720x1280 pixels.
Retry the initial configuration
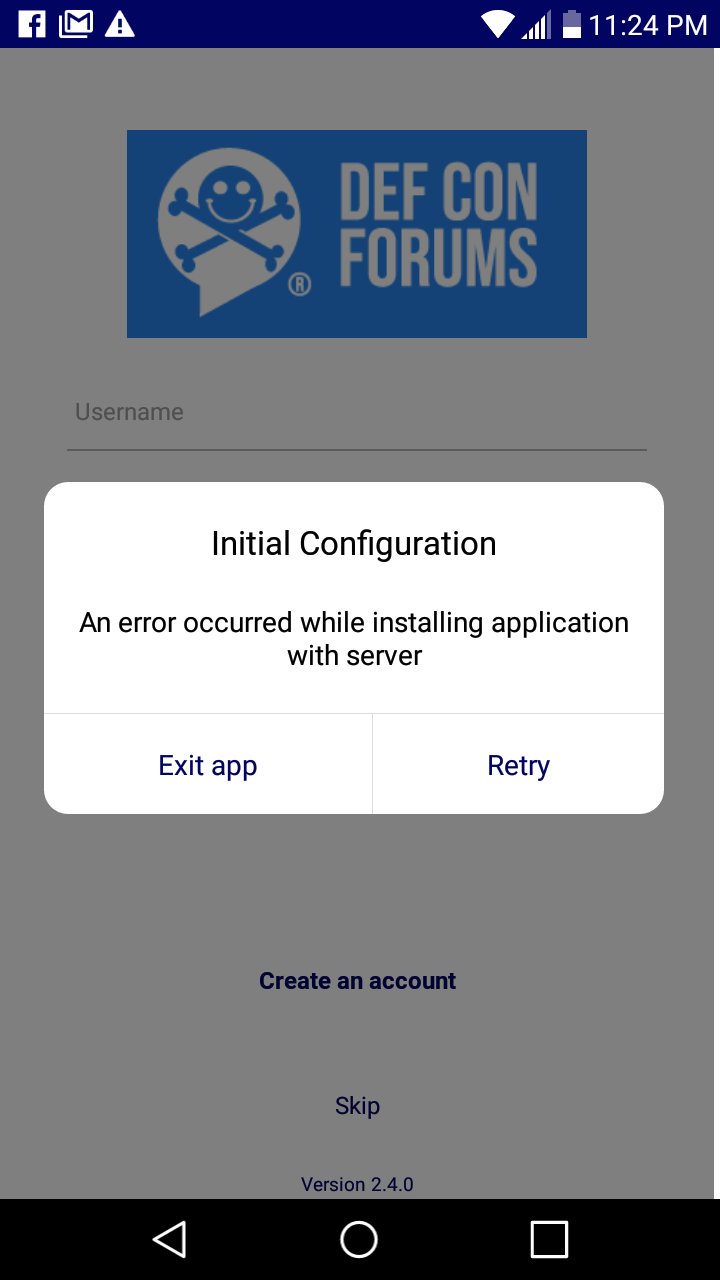[518, 765]
